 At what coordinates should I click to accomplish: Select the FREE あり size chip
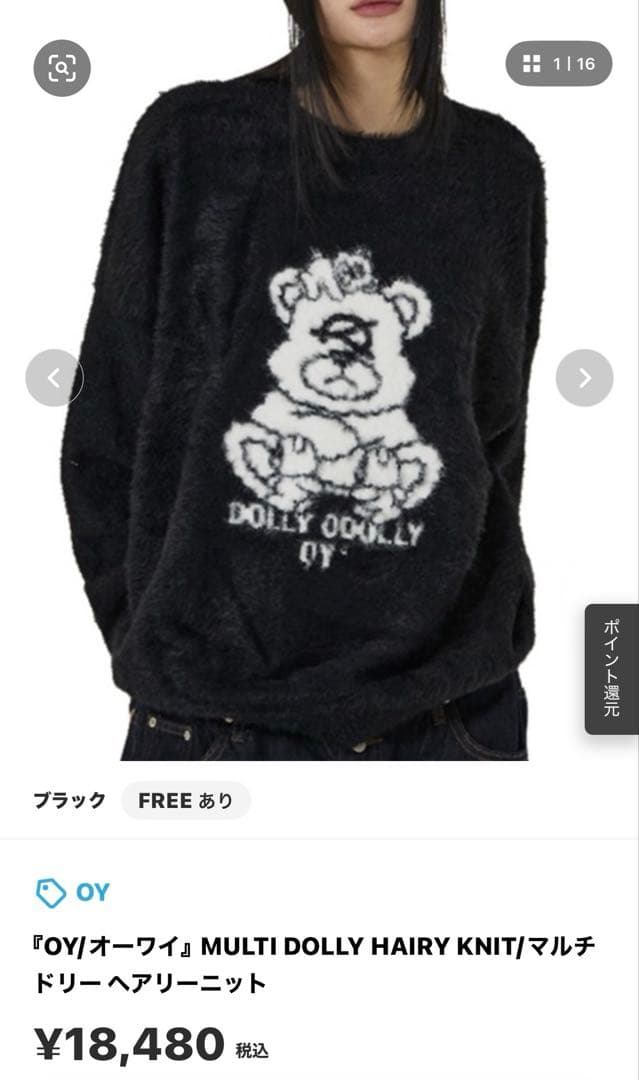(x=186, y=800)
